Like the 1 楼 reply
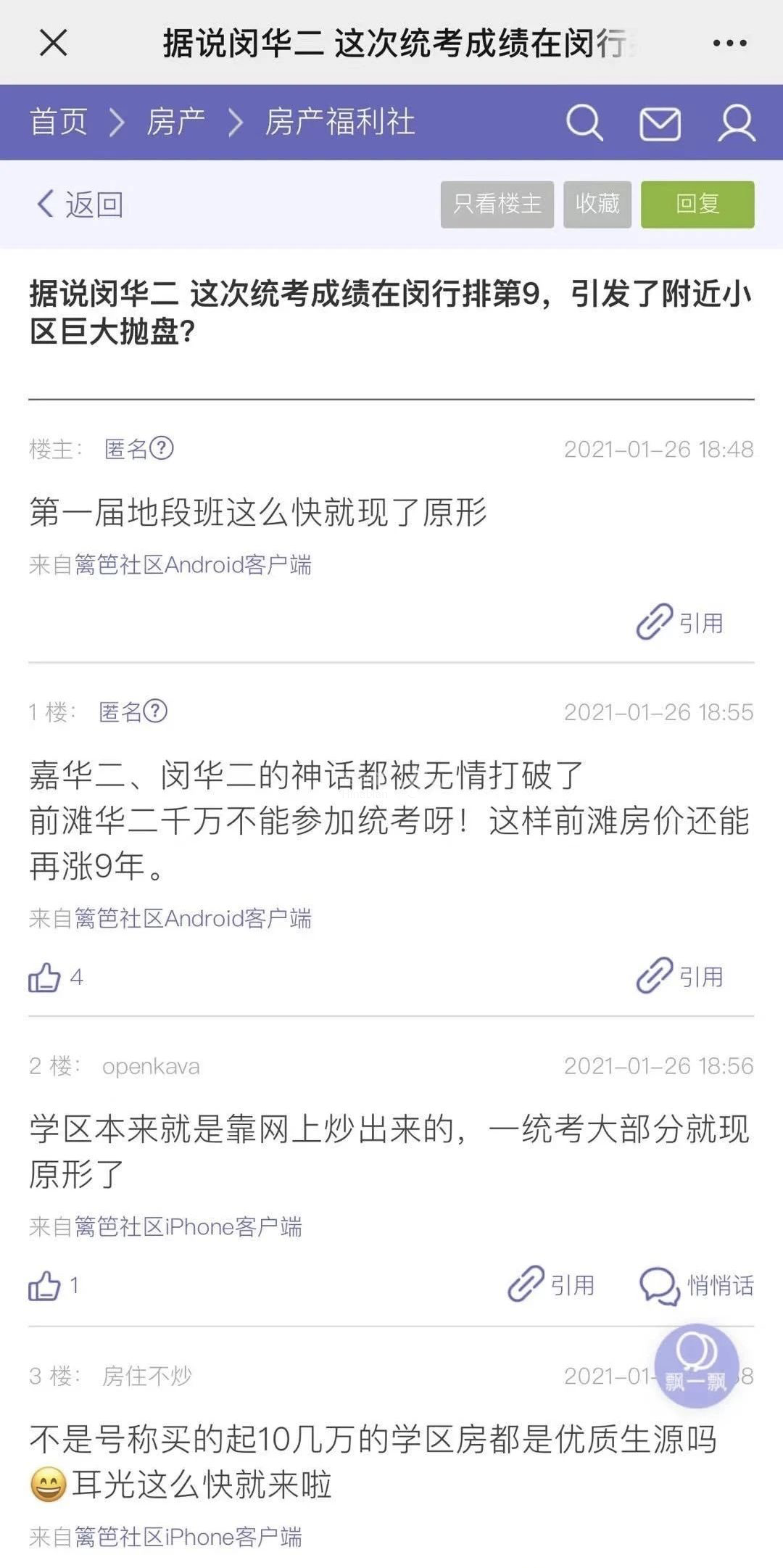Image resolution: width=783 pixels, height=1568 pixels. click(x=45, y=978)
